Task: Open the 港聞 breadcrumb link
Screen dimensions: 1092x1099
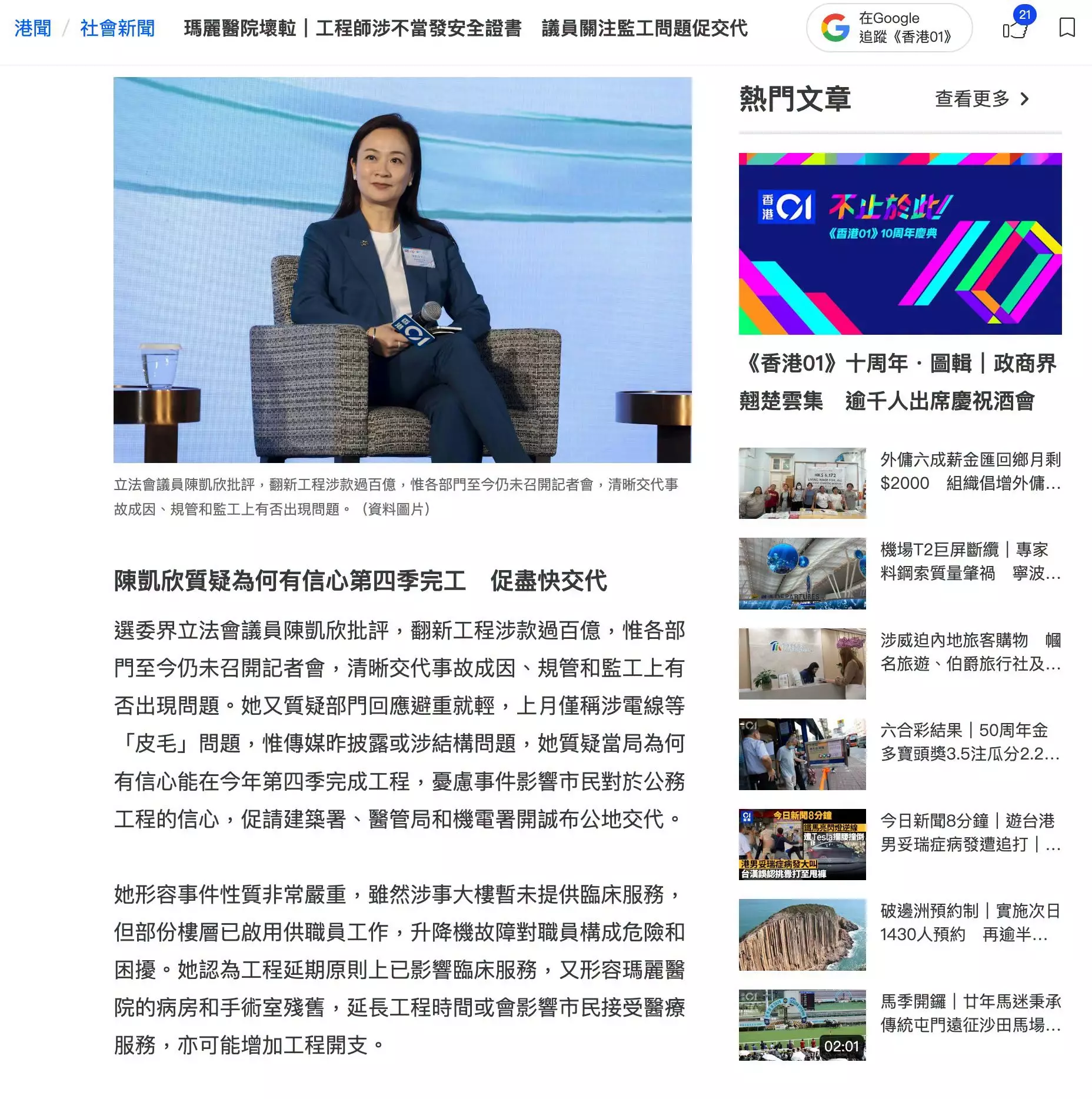Action: tap(33, 28)
